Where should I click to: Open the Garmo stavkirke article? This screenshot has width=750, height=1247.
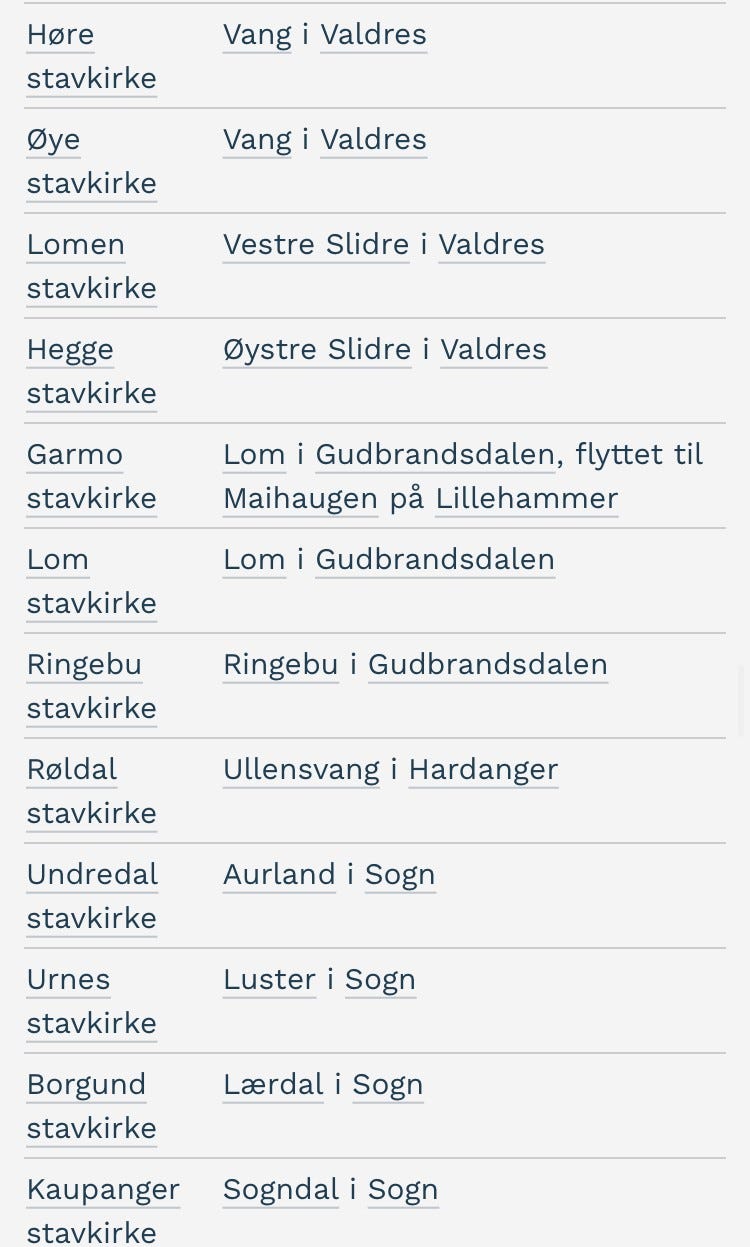coord(91,476)
